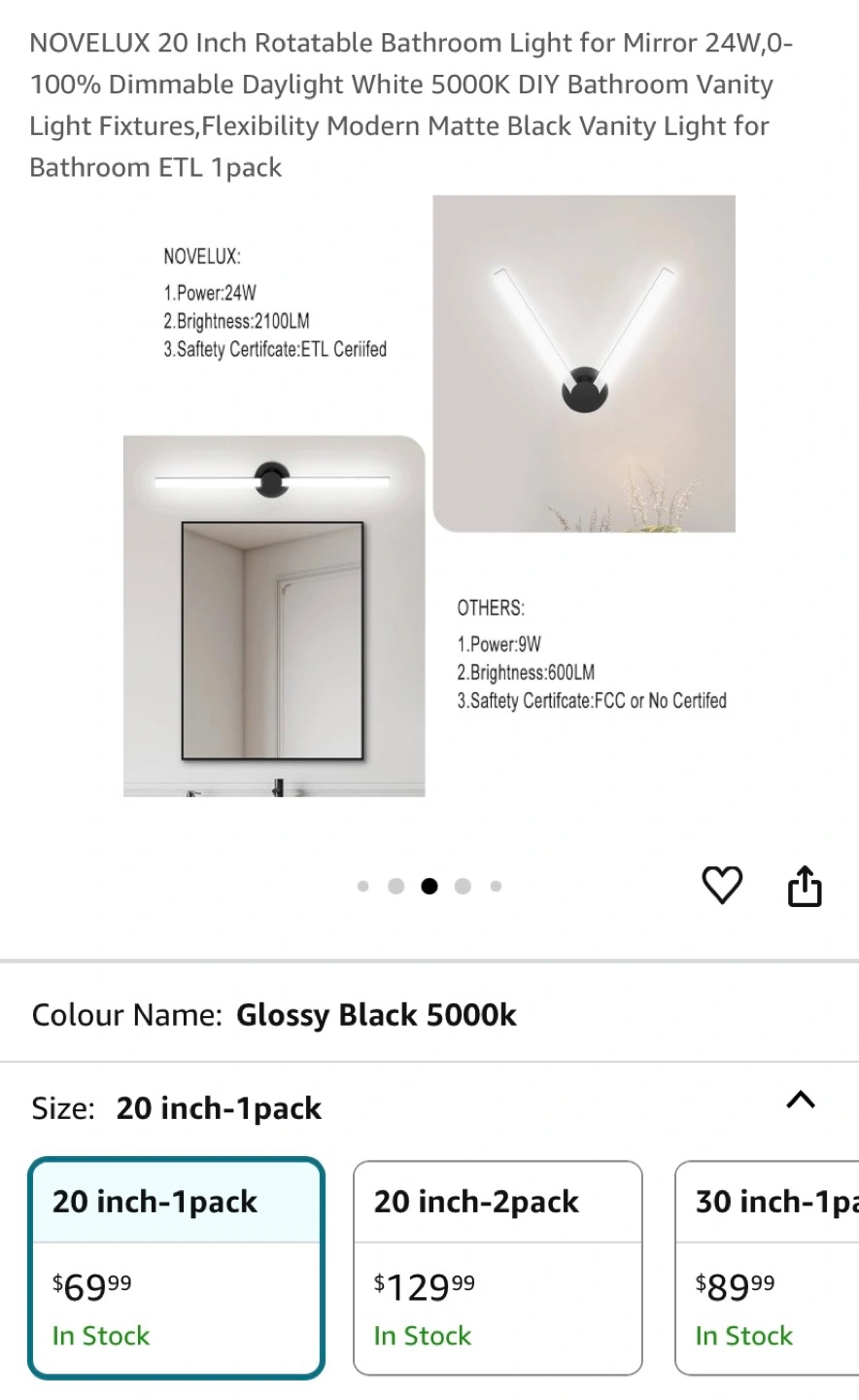Select the 20 inch-1pack size
Viewport: 859px width, 1400px height.
(176, 1267)
